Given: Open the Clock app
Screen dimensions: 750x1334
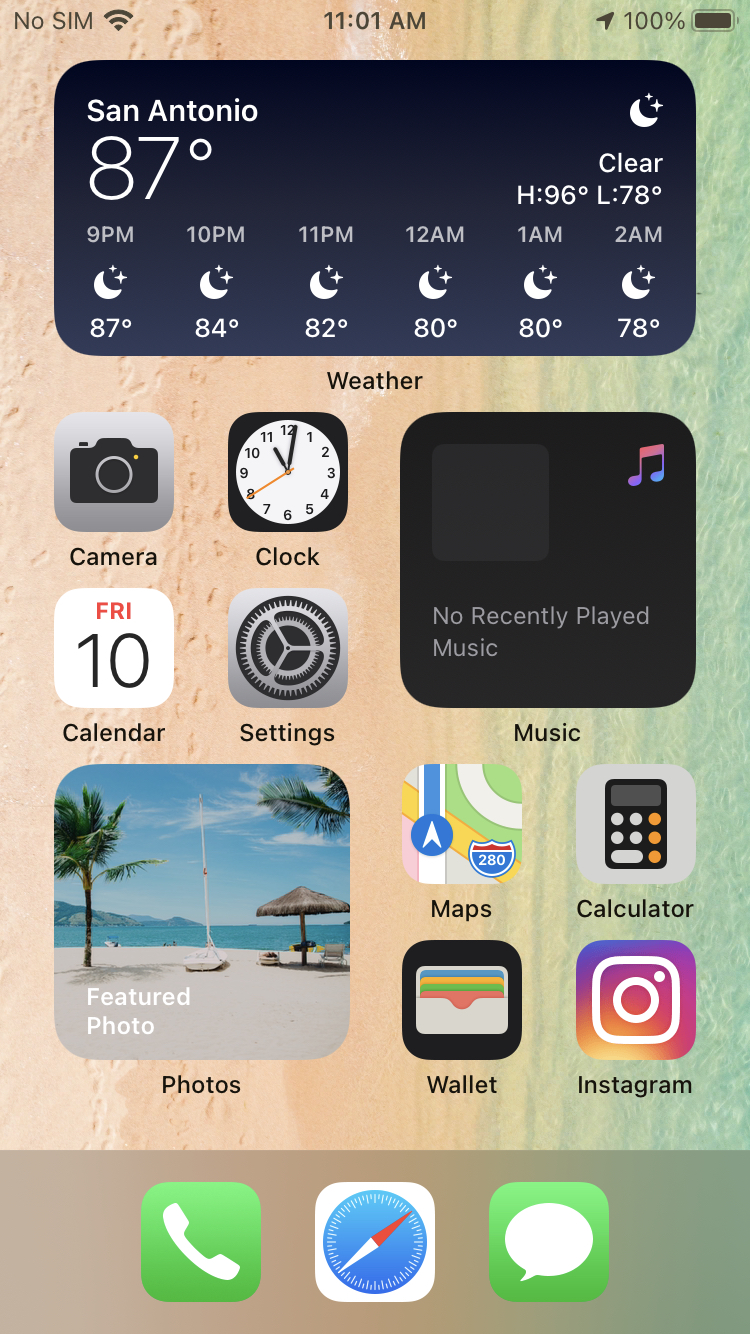Looking at the screenshot, I should coord(288,472).
